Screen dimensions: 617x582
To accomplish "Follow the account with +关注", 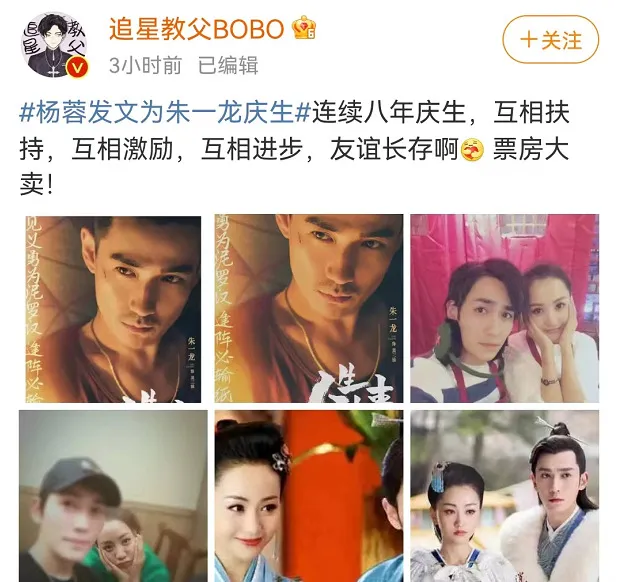I will pyautogui.click(x=550, y=41).
